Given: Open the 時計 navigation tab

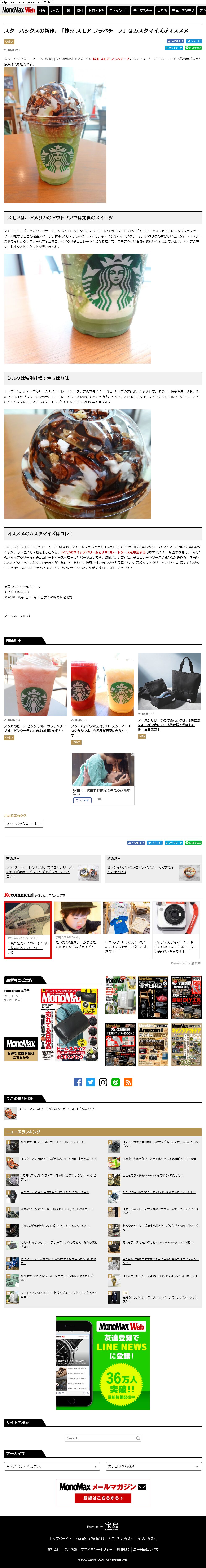Looking at the screenshot, I should (x=80, y=10).
